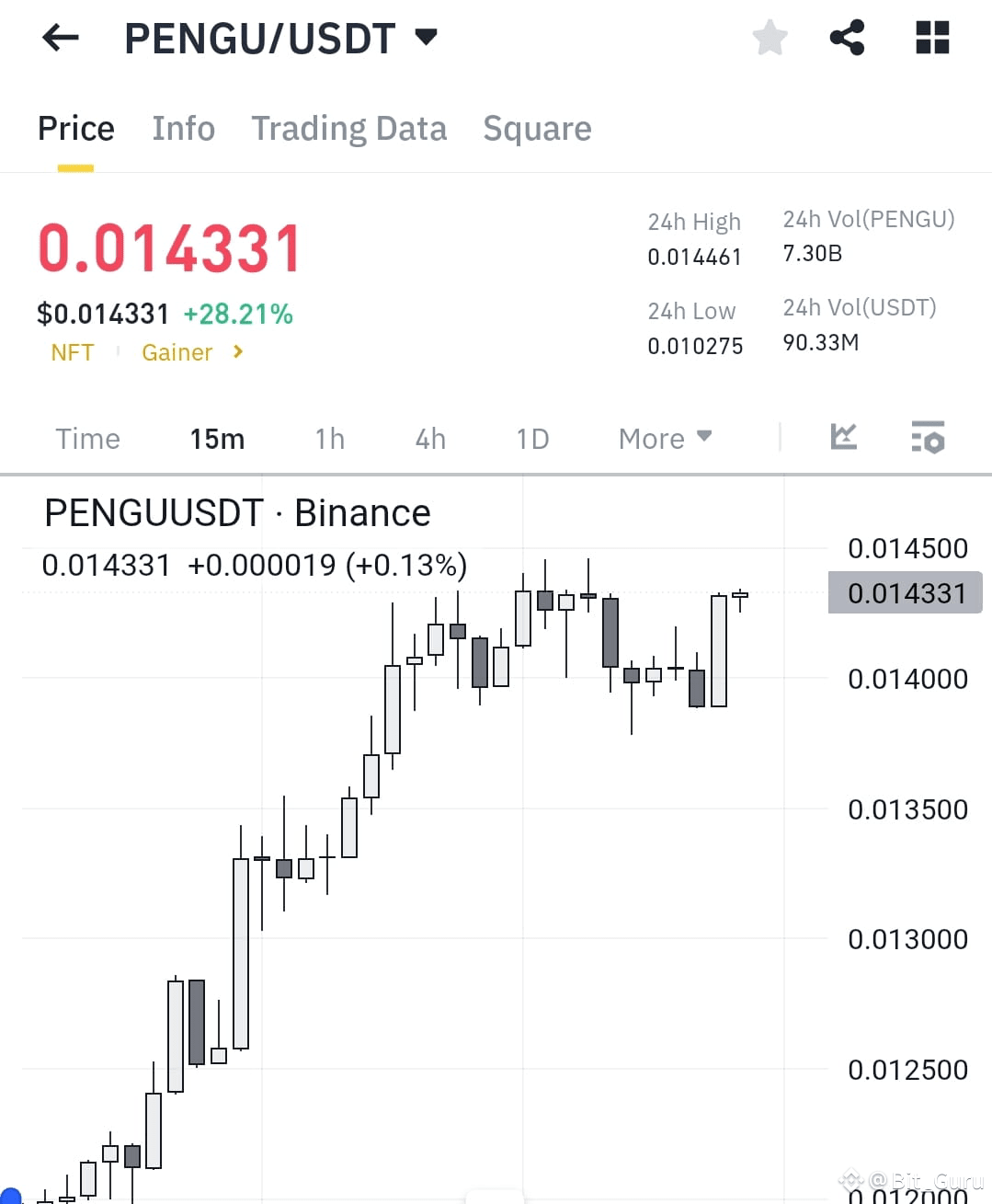Open the More timeframes dropdown

tap(664, 439)
